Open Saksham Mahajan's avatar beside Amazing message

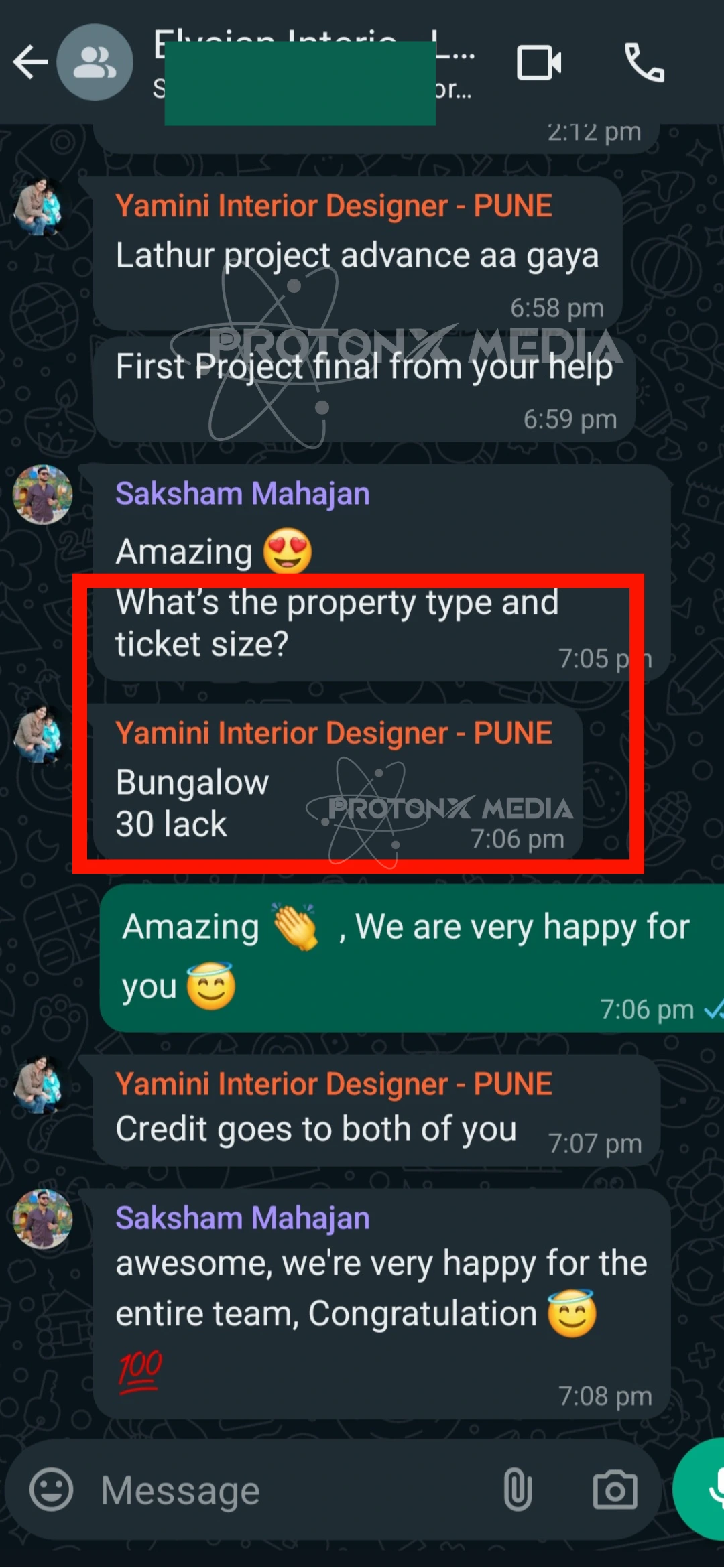click(42, 495)
